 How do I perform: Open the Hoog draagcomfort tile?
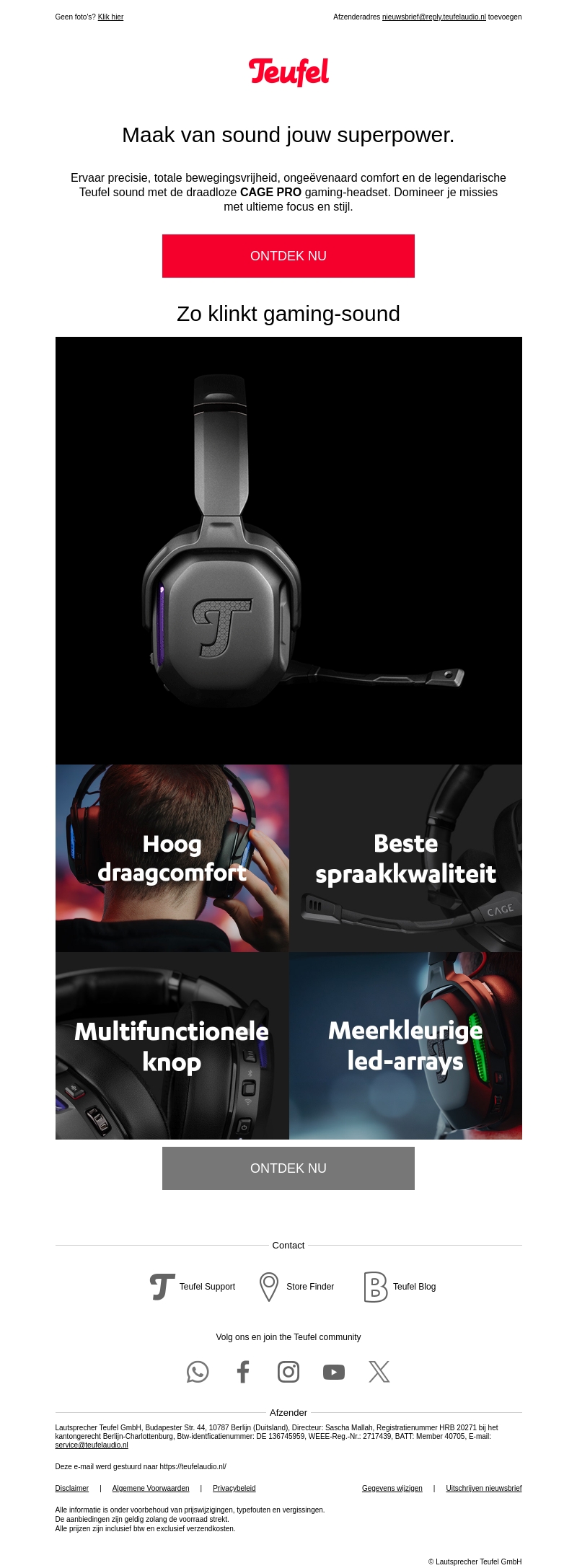pos(172,858)
